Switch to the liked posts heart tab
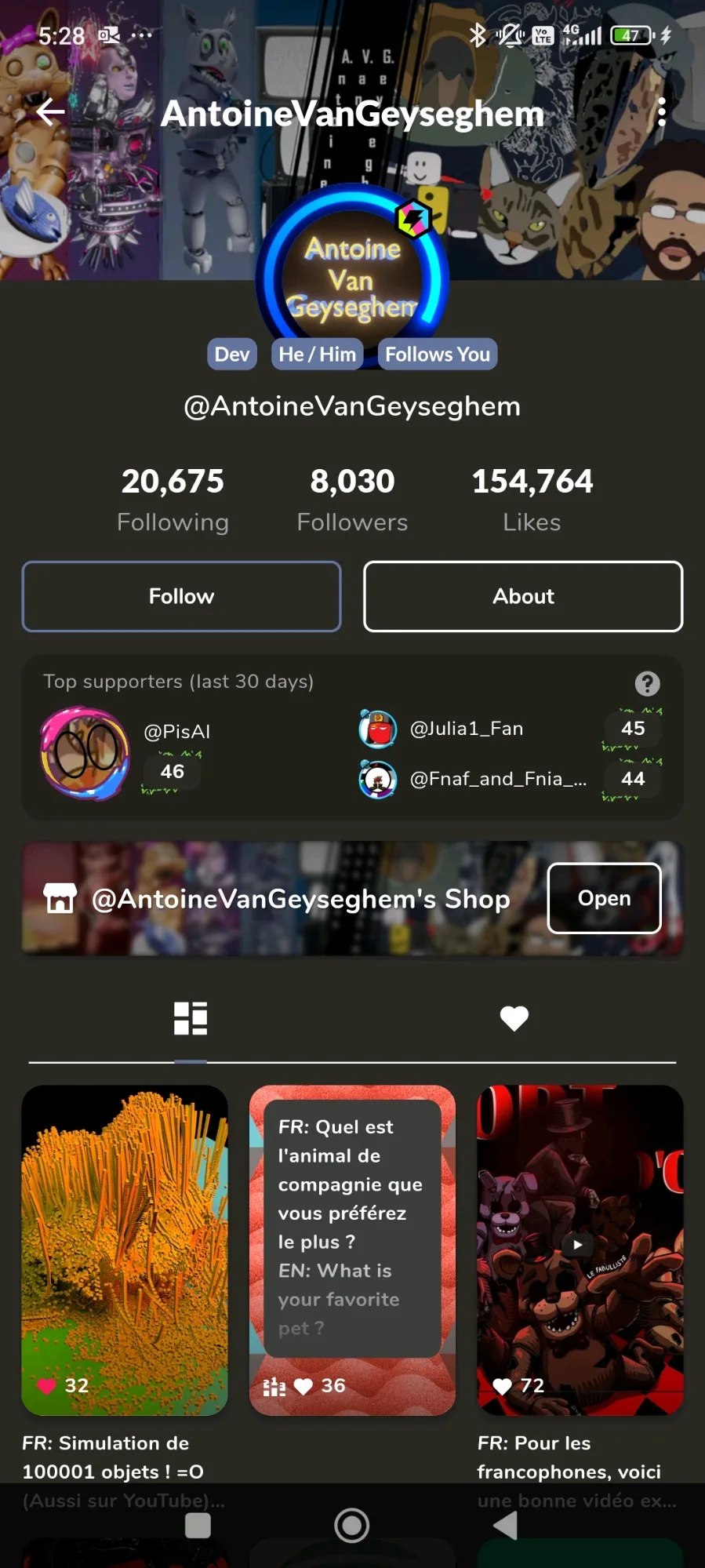This screenshot has width=705, height=1568. 514,1018
